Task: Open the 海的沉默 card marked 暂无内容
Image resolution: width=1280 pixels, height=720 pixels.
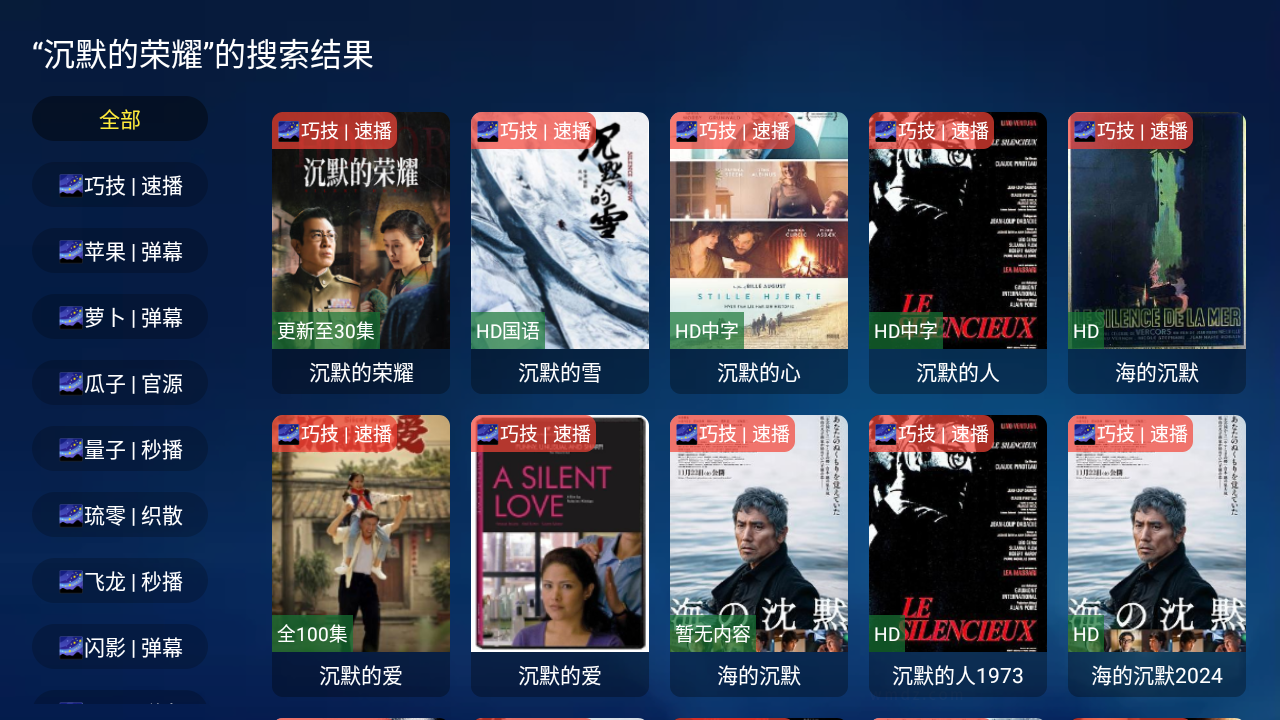Action: click(759, 553)
